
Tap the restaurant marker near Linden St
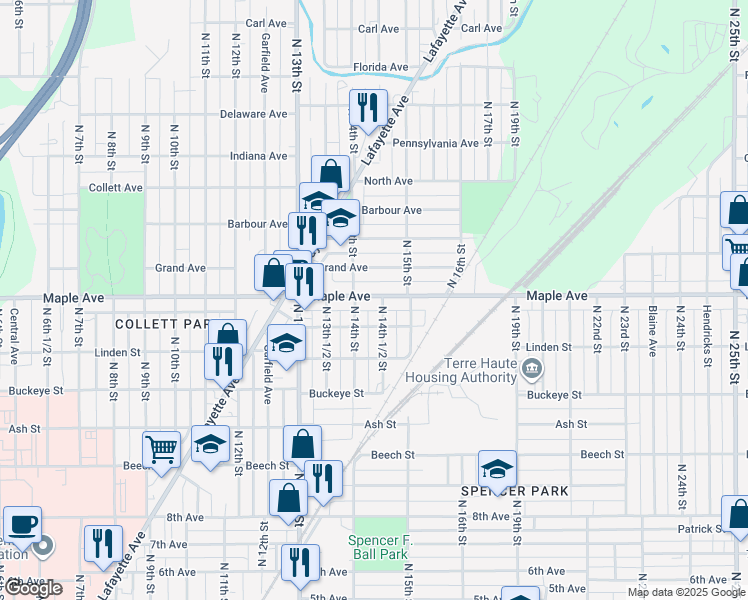point(223,361)
